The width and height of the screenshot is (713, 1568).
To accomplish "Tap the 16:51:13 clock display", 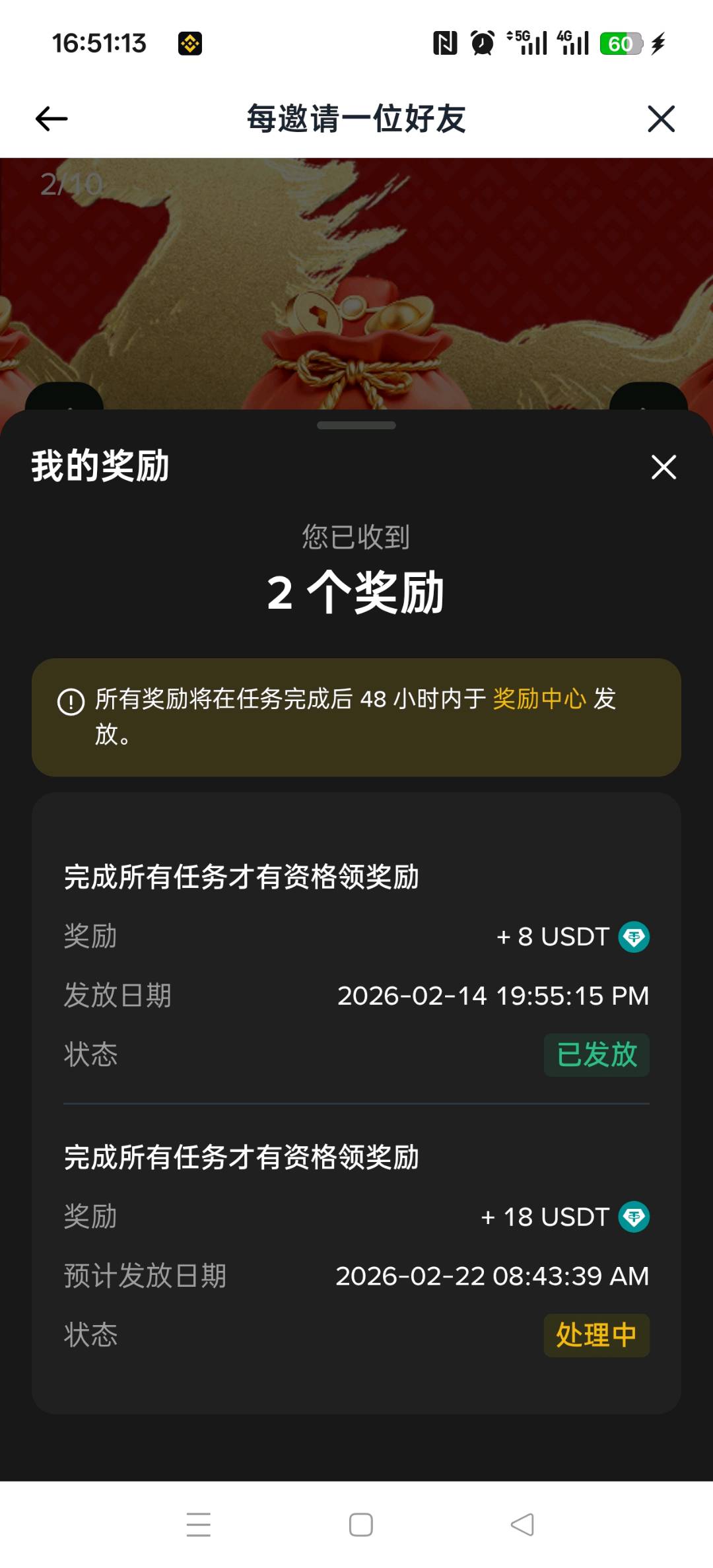I will point(100,44).
